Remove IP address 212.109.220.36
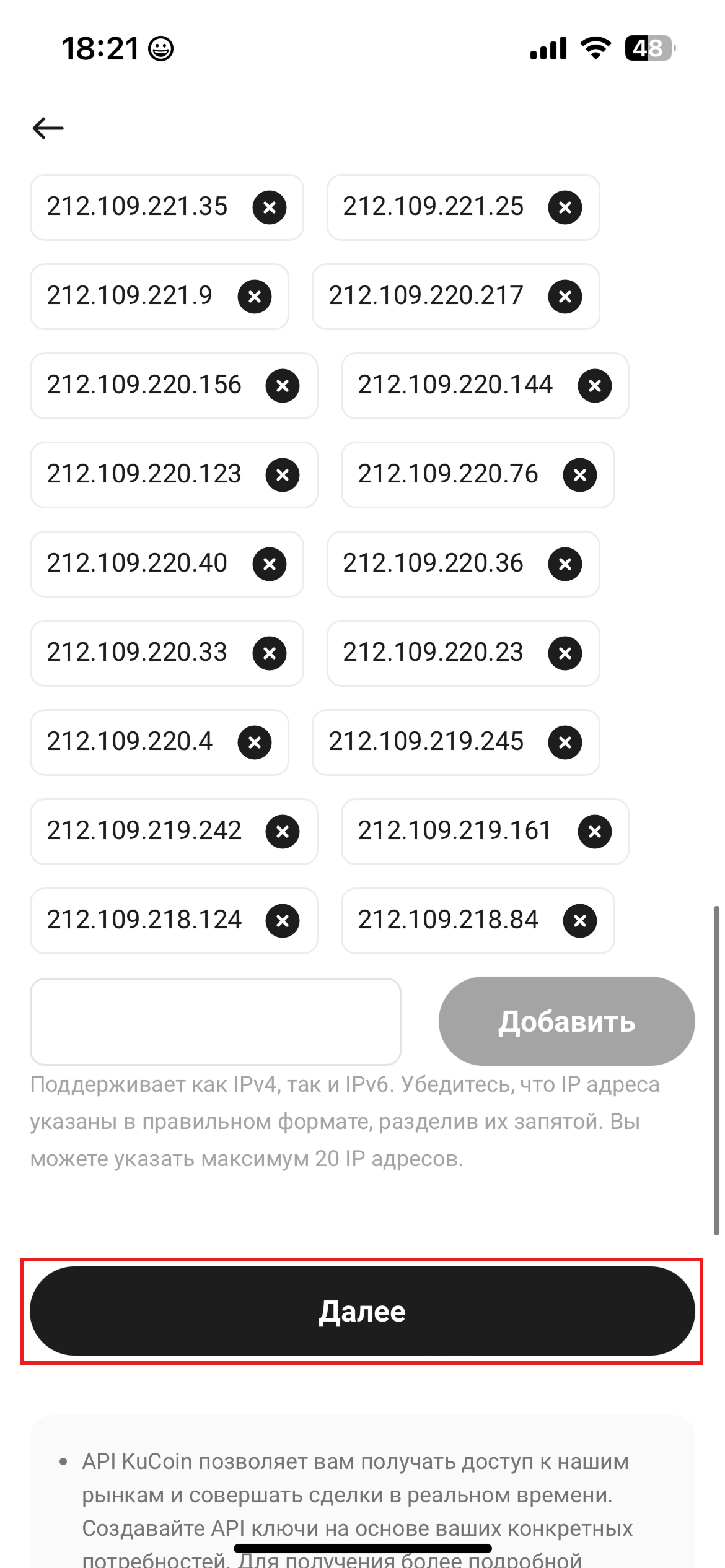This screenshot has width=725, height=1568. coord(565,564)
